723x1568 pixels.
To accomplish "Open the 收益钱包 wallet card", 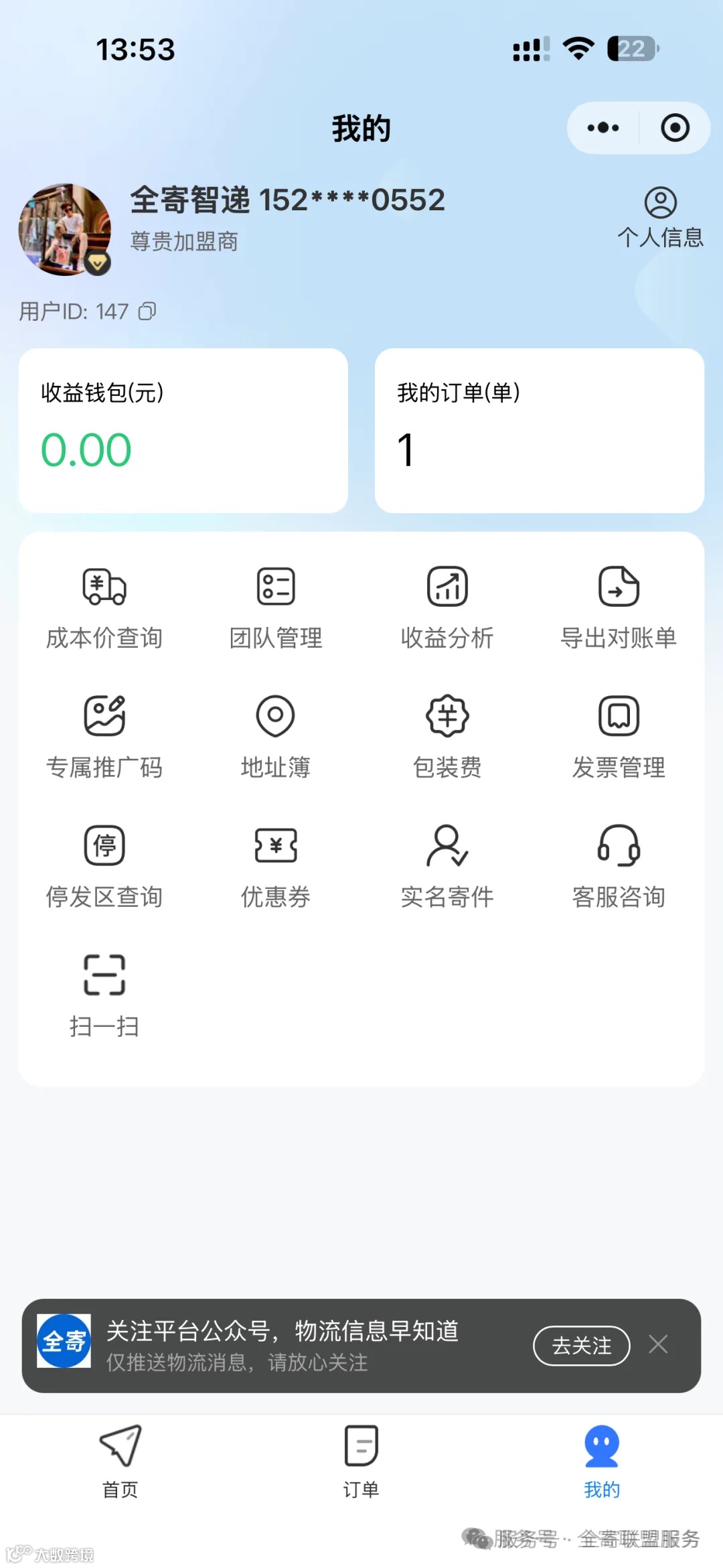I will coord(183,430).
